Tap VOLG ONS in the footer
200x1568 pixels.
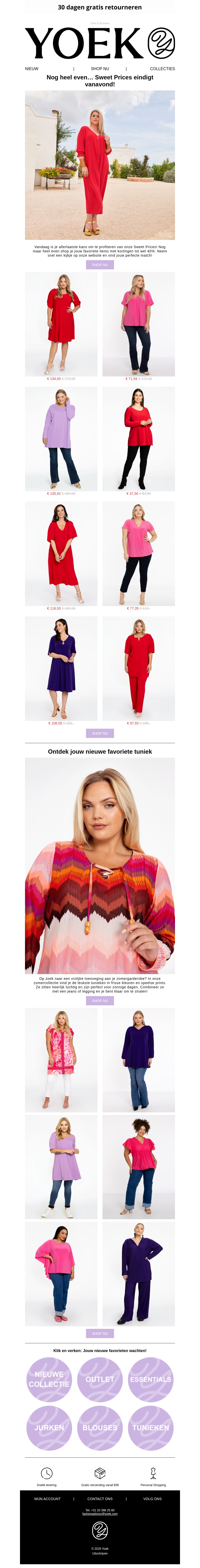(152, 1499)
